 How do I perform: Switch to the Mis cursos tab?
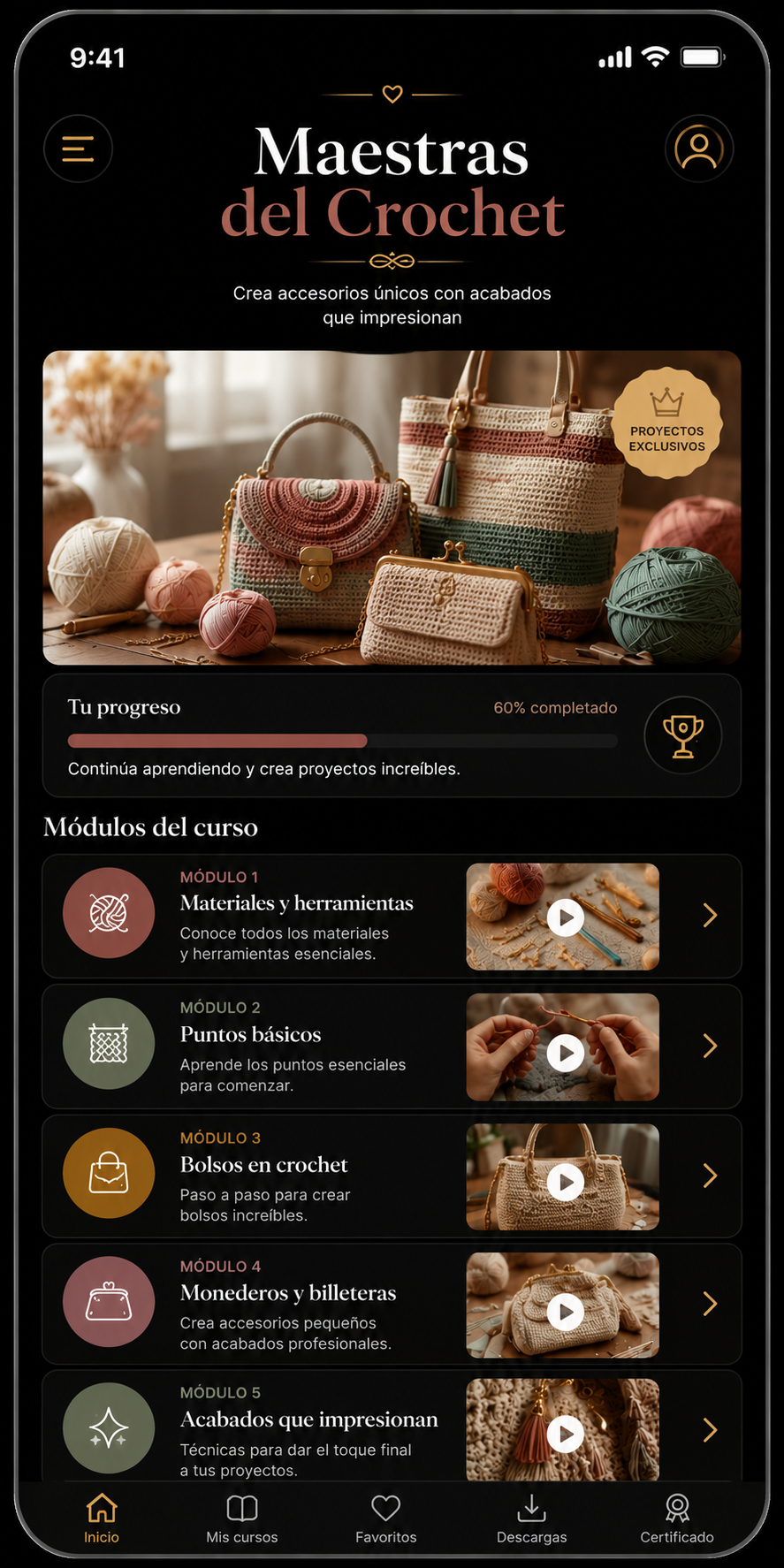coord(242,1519)
